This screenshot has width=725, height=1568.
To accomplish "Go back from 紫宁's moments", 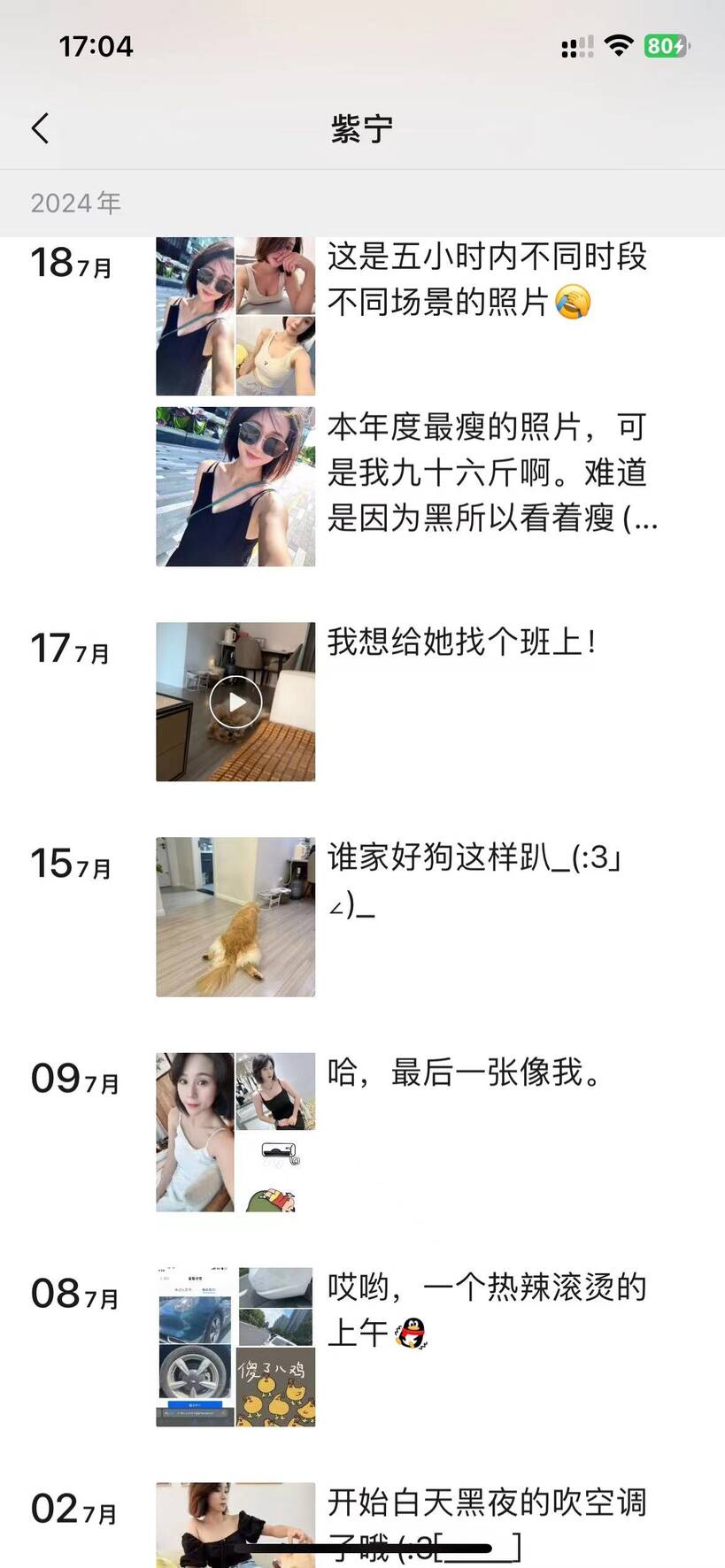I will pyautogui.click(x=40, y=128).
